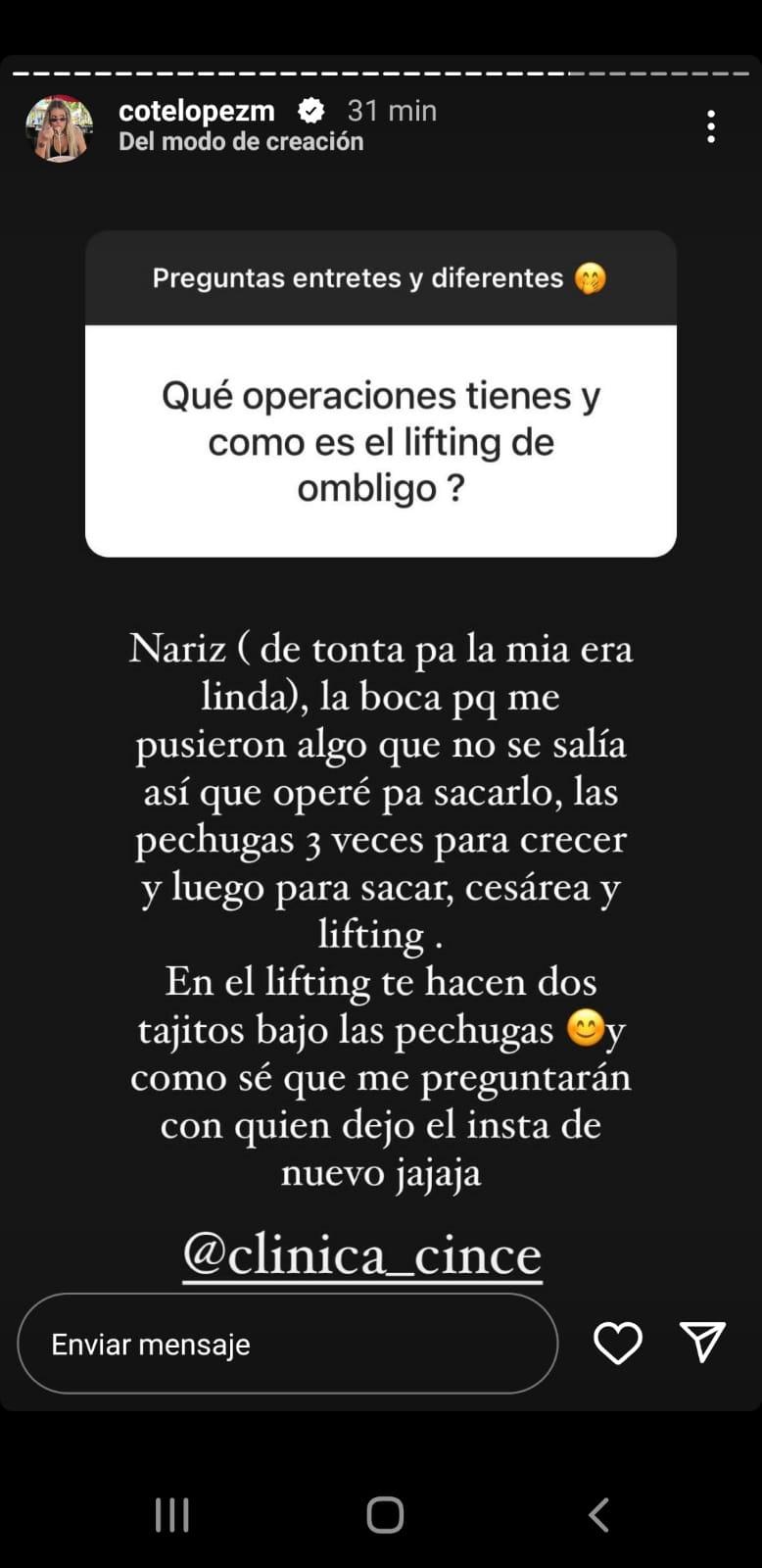Share the story via the paper plane icon
The height and width of the screenshot is (1568, 762).
coord(703,1344)
